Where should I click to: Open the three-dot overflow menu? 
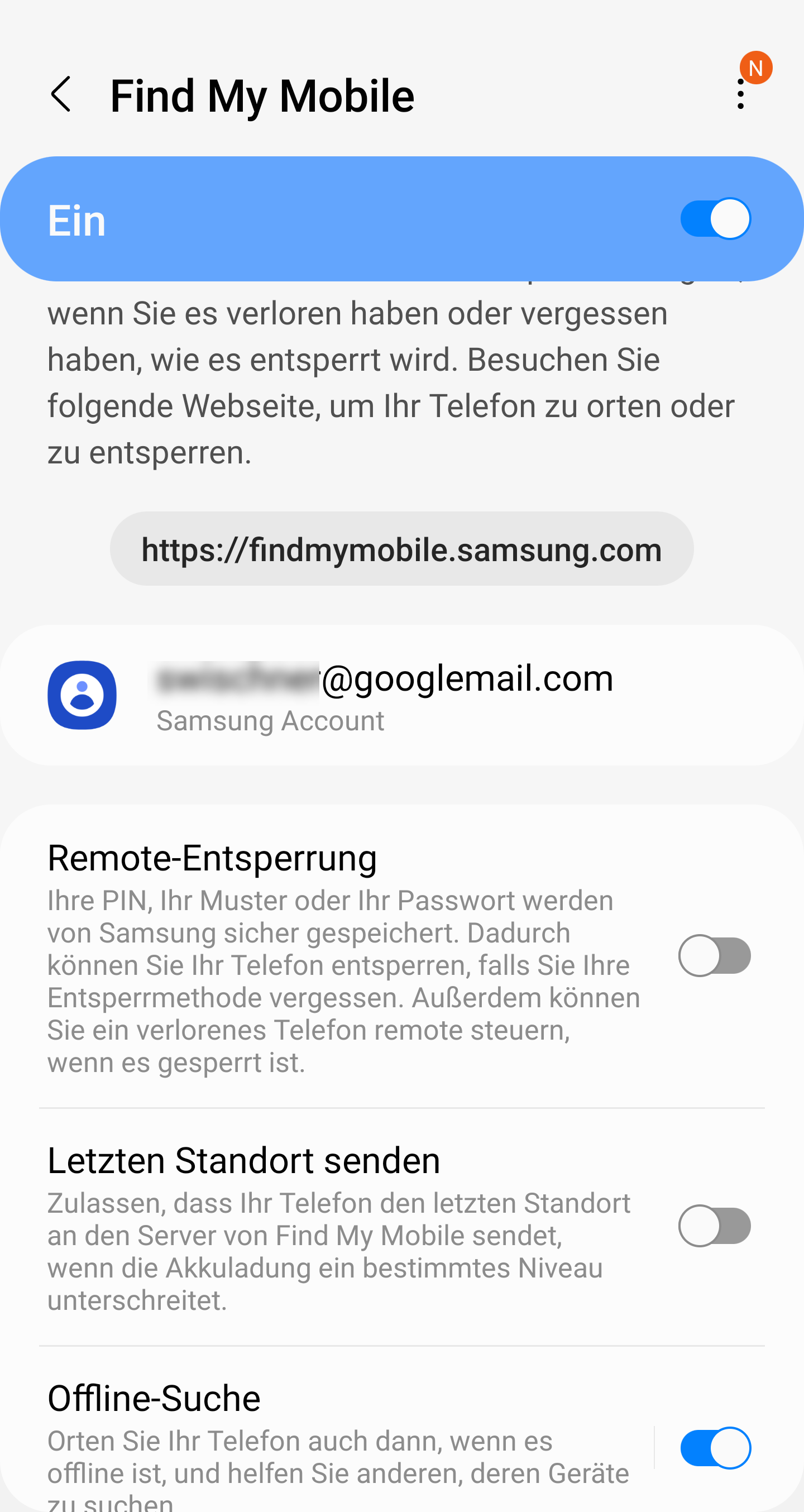click(740, 94)
